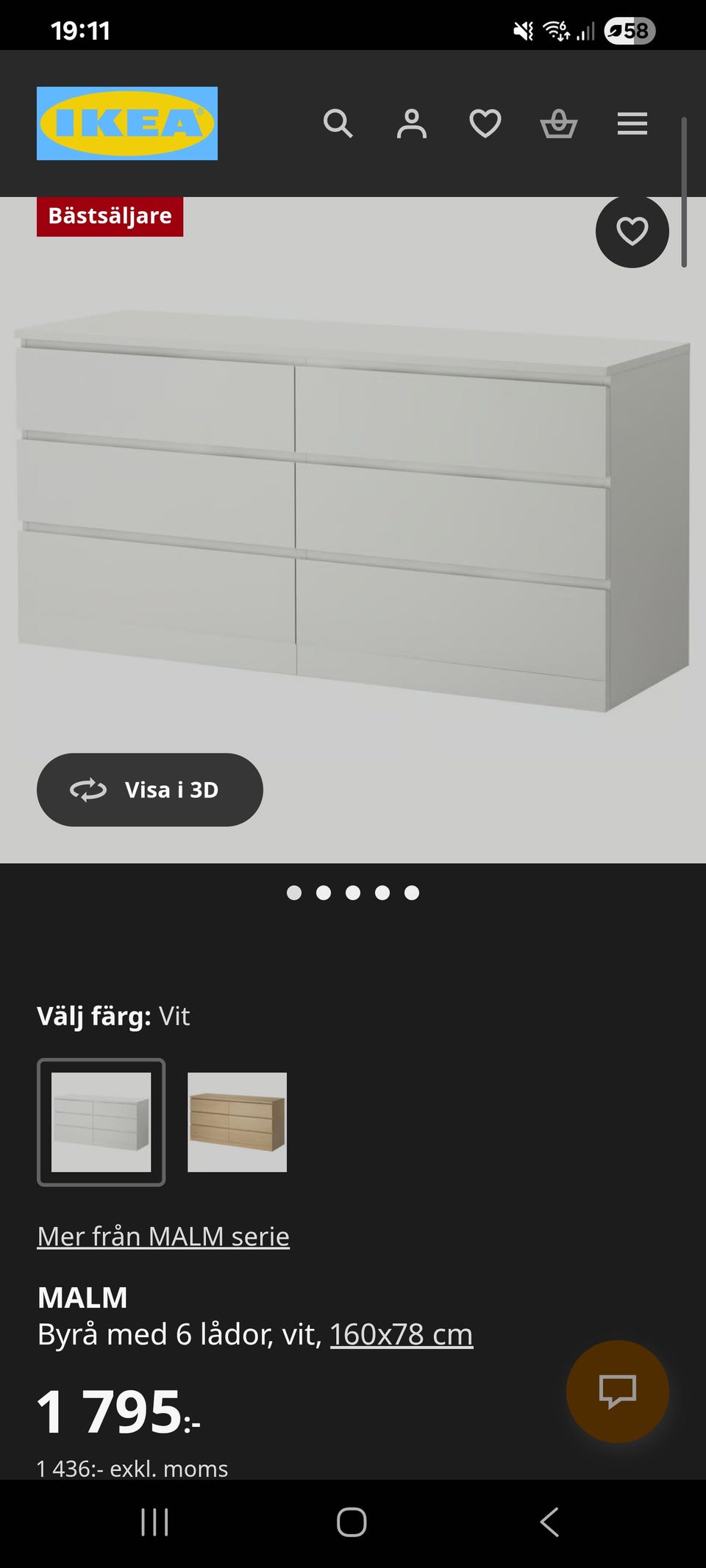Open the shopping basket

(559, 124)
